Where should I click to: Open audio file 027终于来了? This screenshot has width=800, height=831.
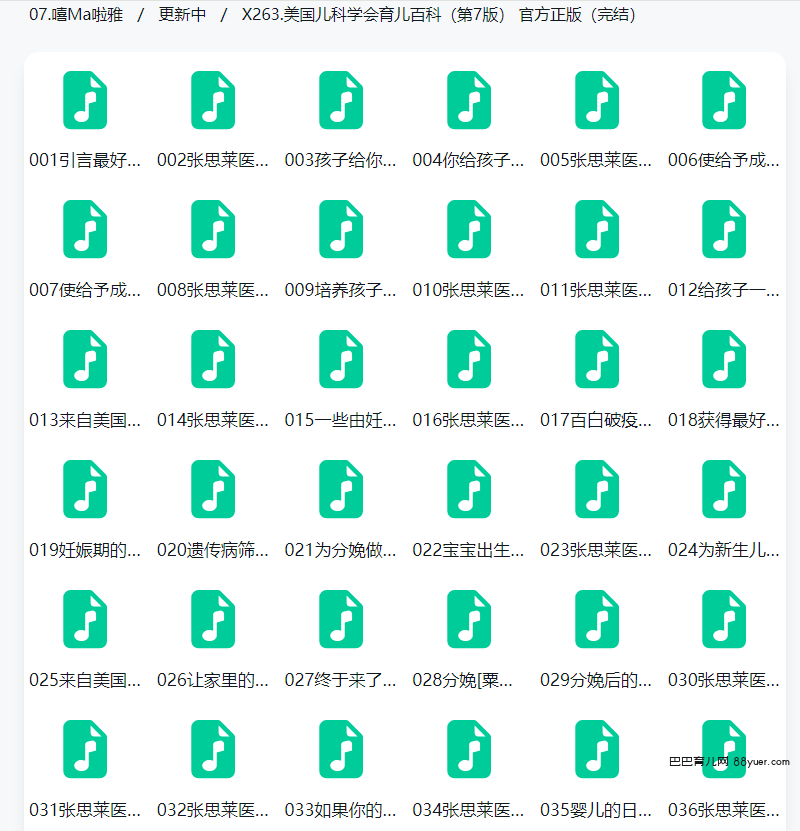[x=341, y=620]
